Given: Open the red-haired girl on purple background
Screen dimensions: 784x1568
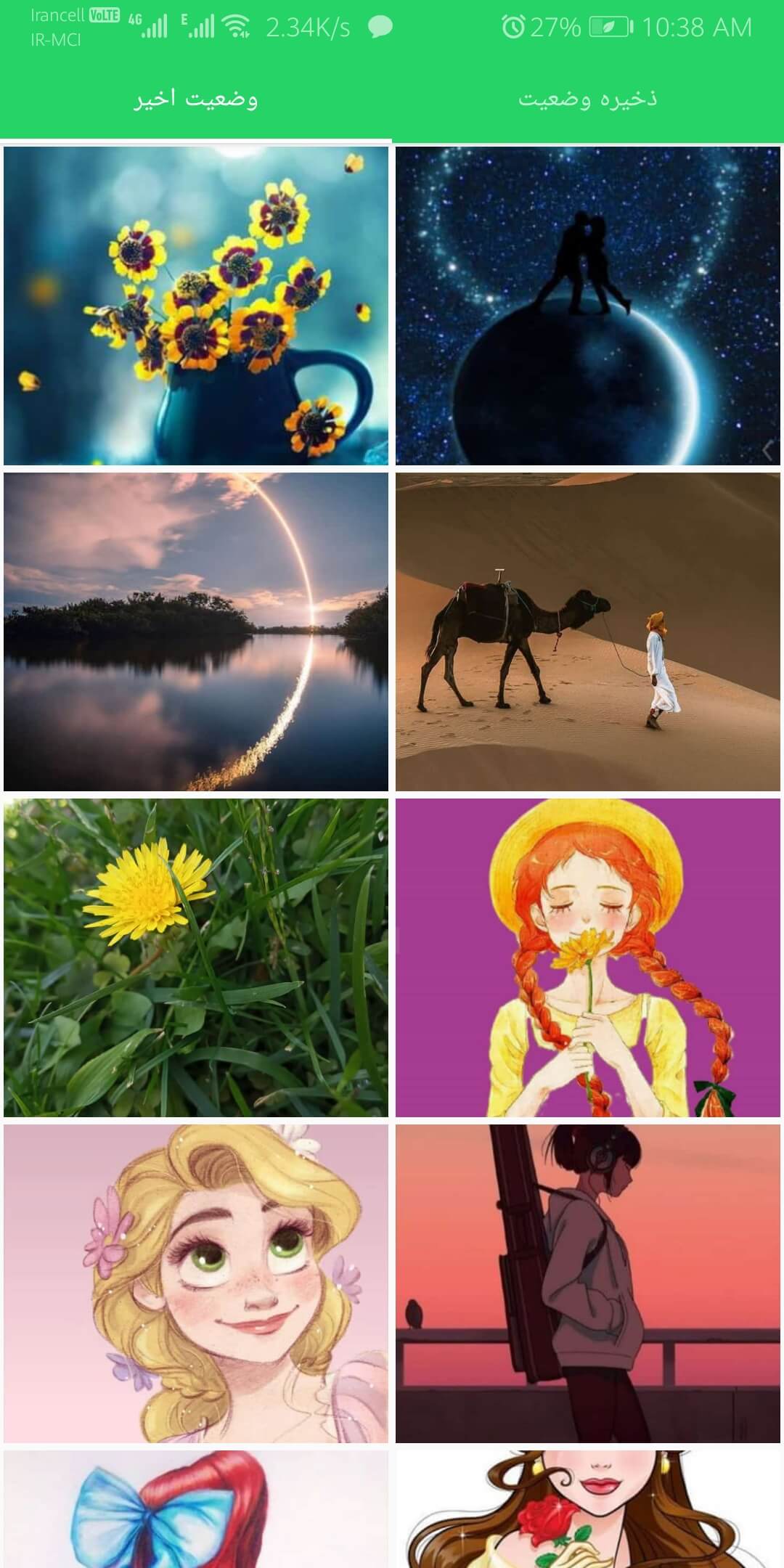Looking at the screenshot, I should click(x=588, y=957).
